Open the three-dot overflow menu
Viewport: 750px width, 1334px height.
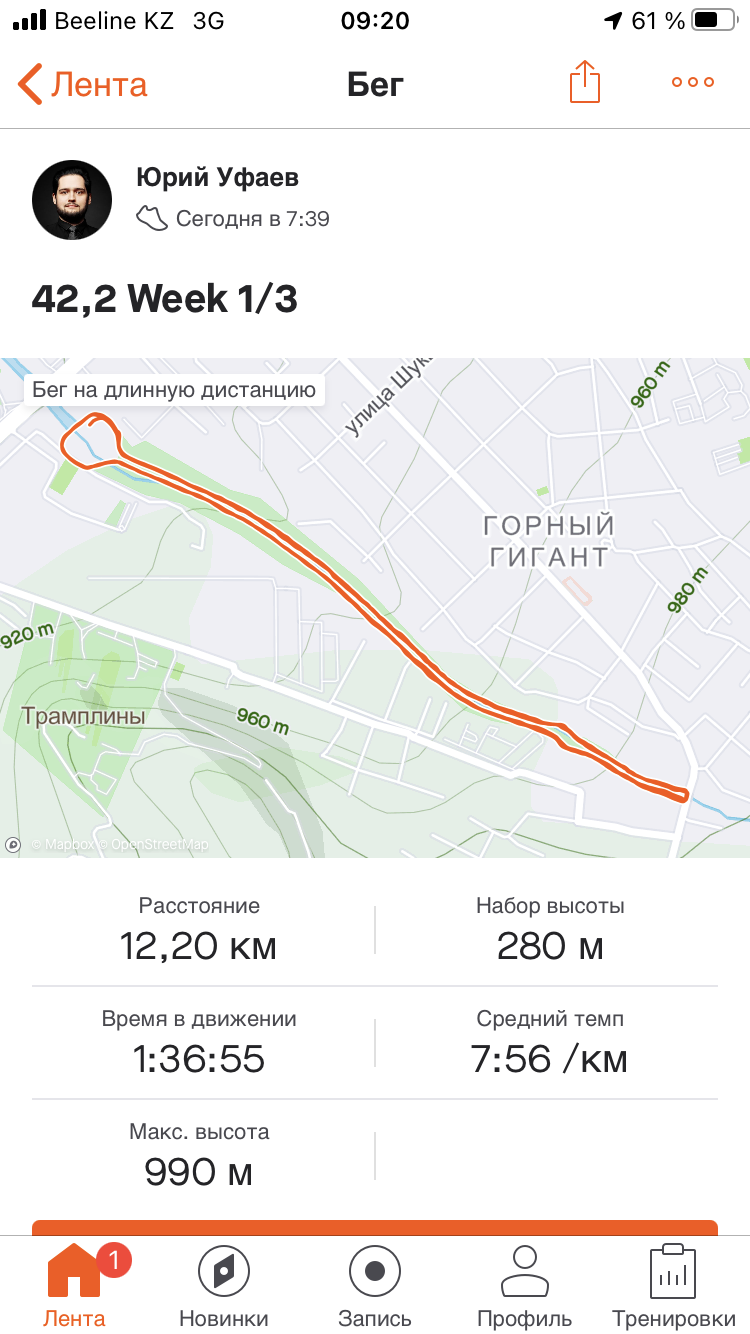pos(693,83)
